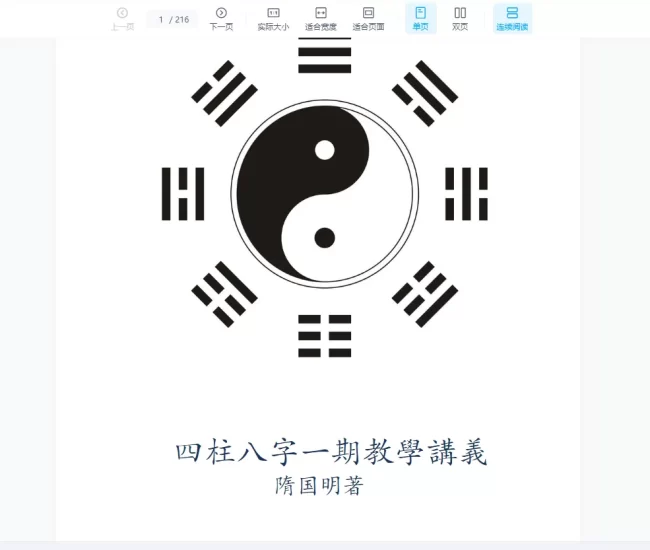Image resolution: width=650 pixels, height=550 pixels.
Task: Select fit page (适合页面)
Action: click(x=368, y=18)
